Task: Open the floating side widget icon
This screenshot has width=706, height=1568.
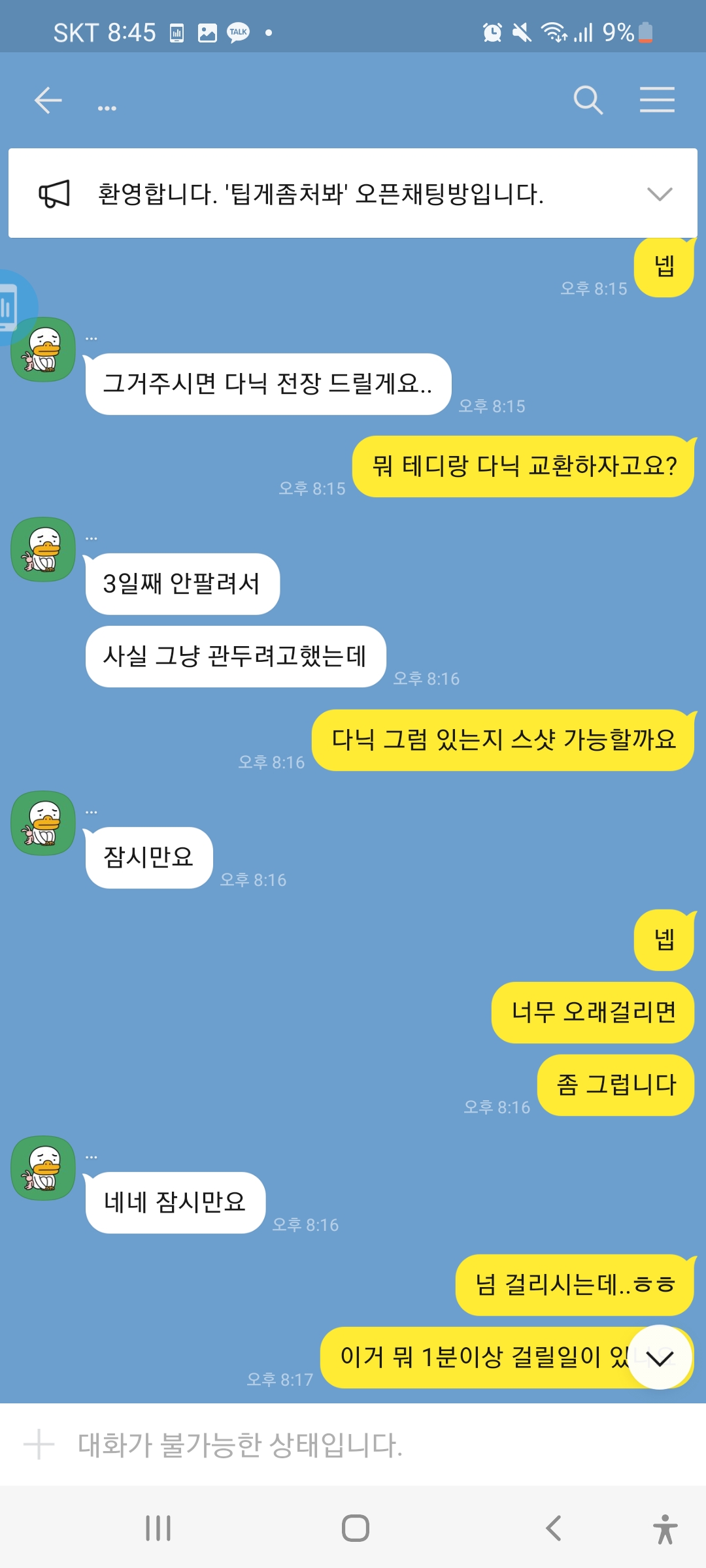Action: pos(12,306)
